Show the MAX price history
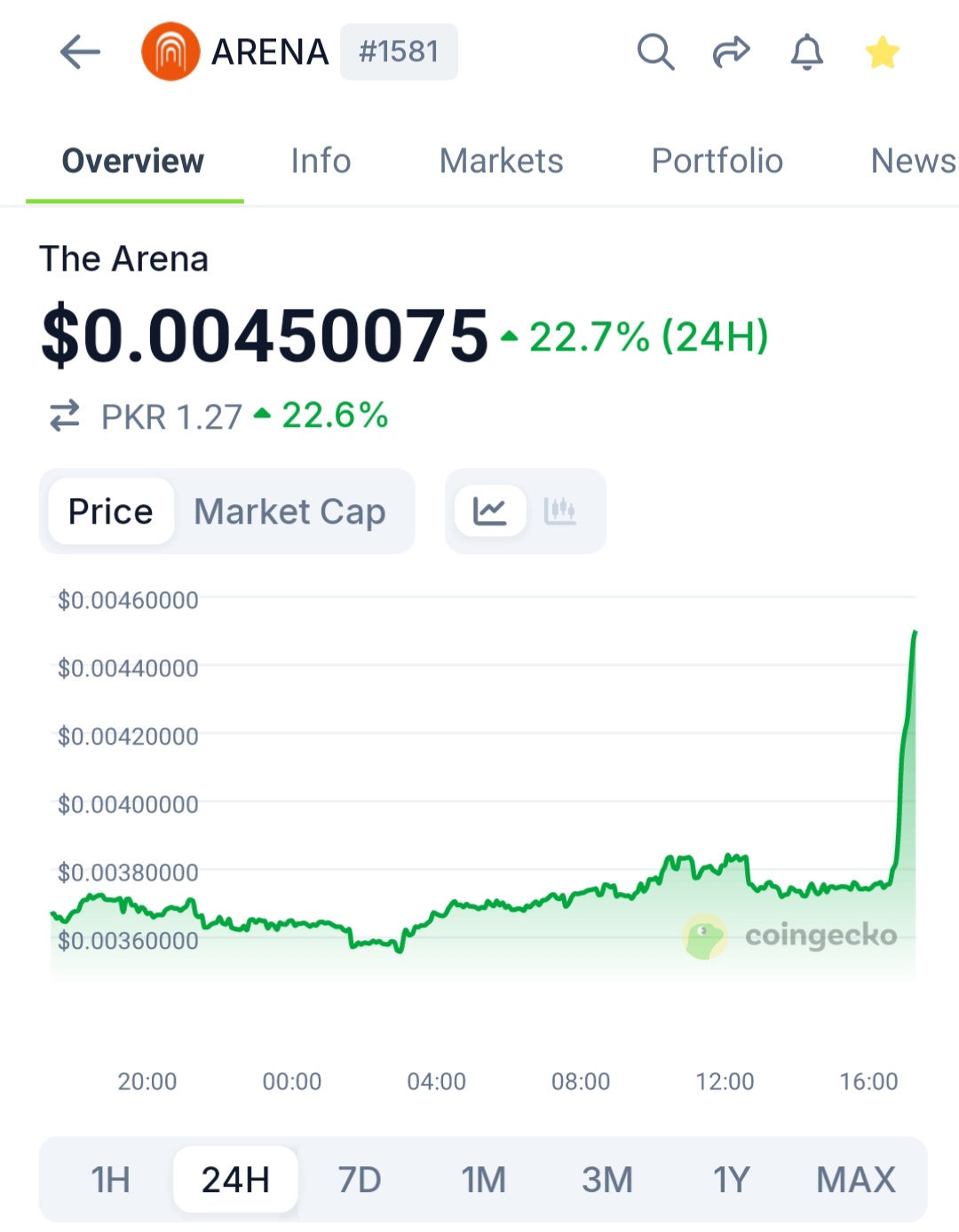Viewport: 959px width, 1232px height. 855,1180
